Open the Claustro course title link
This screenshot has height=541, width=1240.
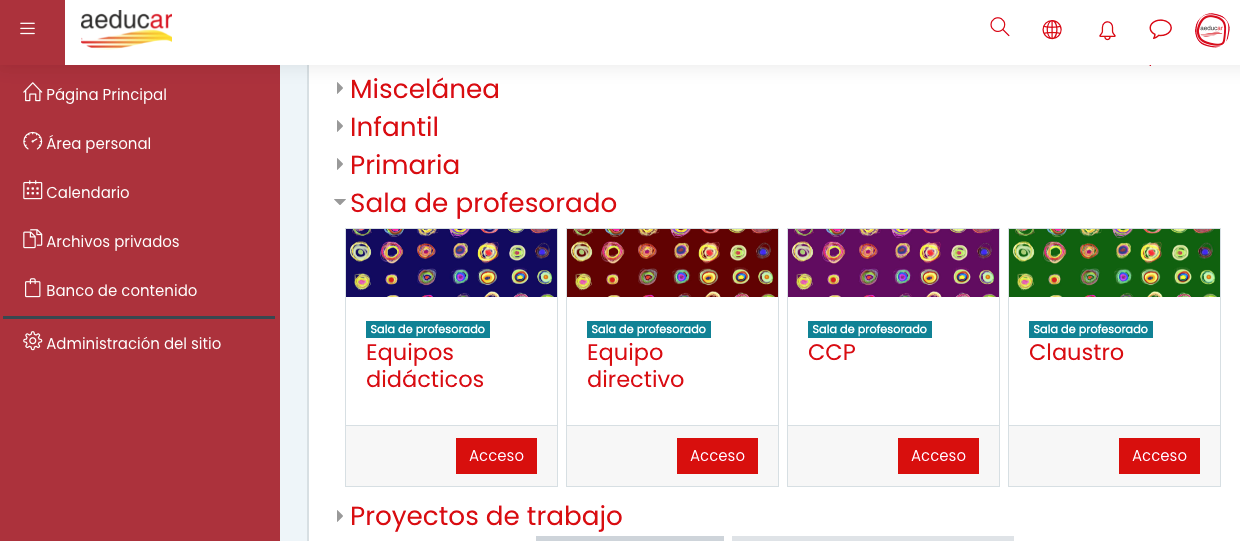tap(1076, 352)
